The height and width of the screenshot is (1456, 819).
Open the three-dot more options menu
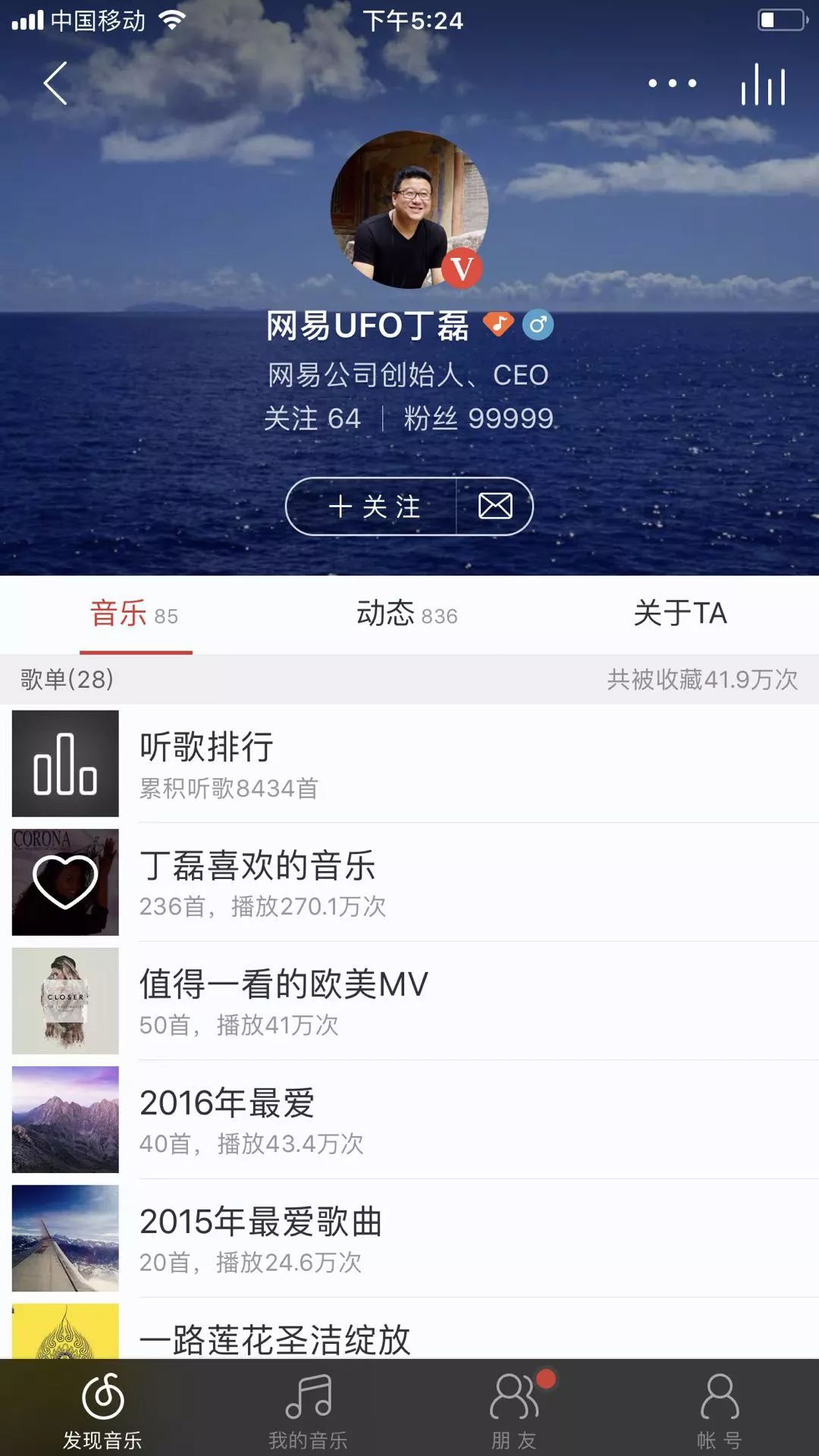click(672, 83)
